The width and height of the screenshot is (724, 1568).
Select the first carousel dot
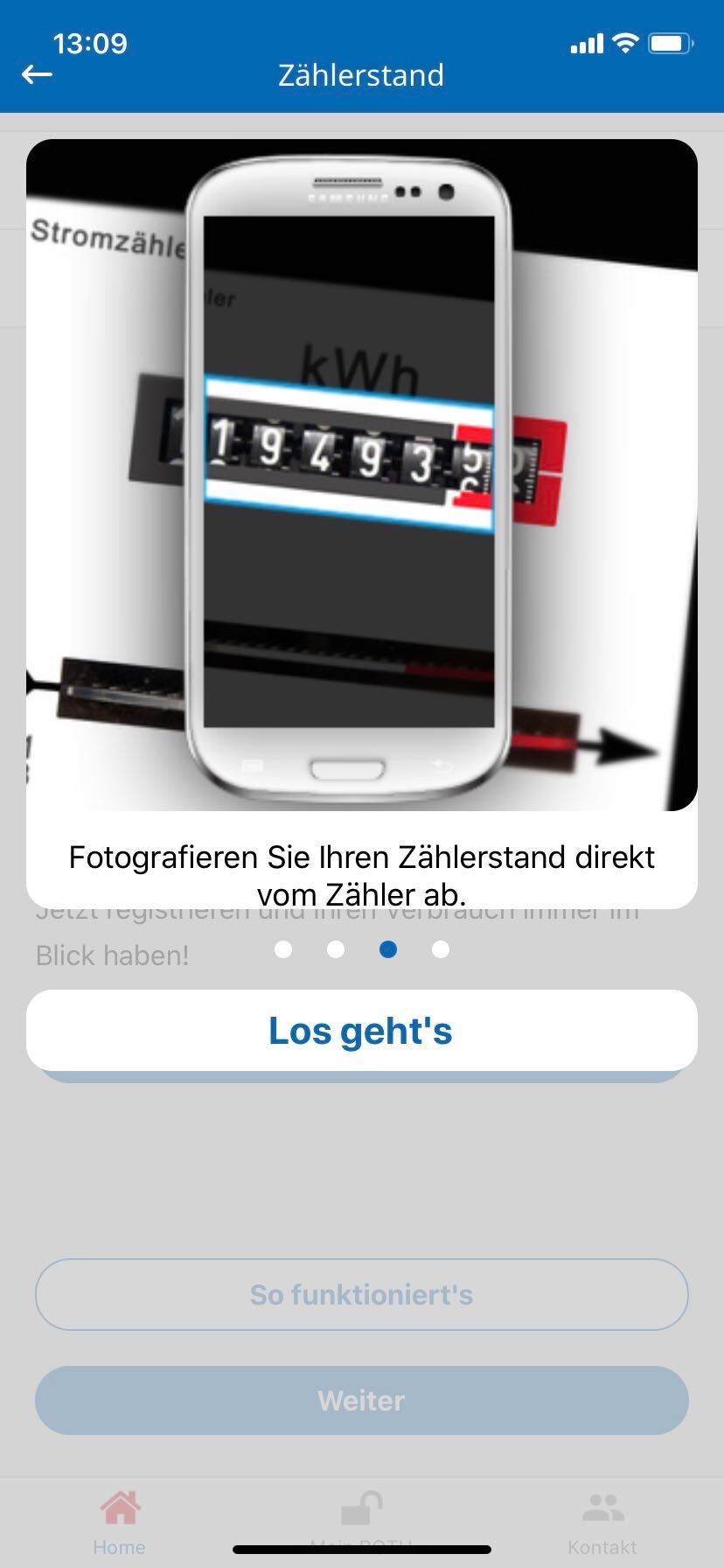(x=283, y=948)
